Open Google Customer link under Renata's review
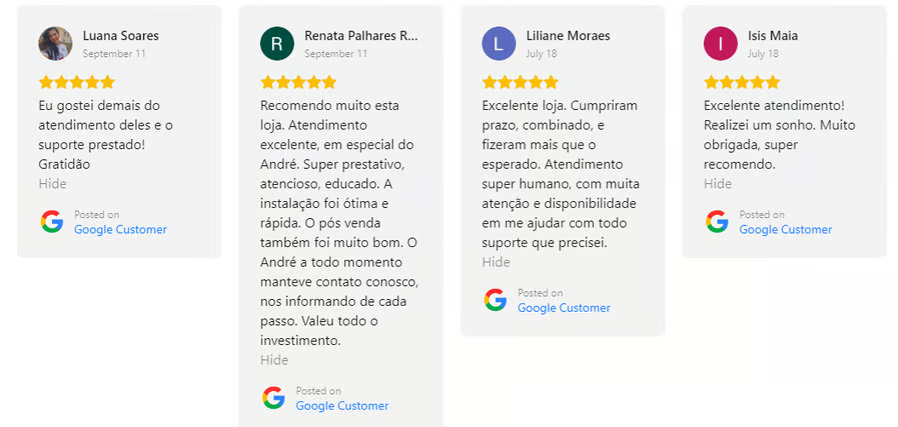This screenshot has height=427, width=898. click(x=342, y=406)
